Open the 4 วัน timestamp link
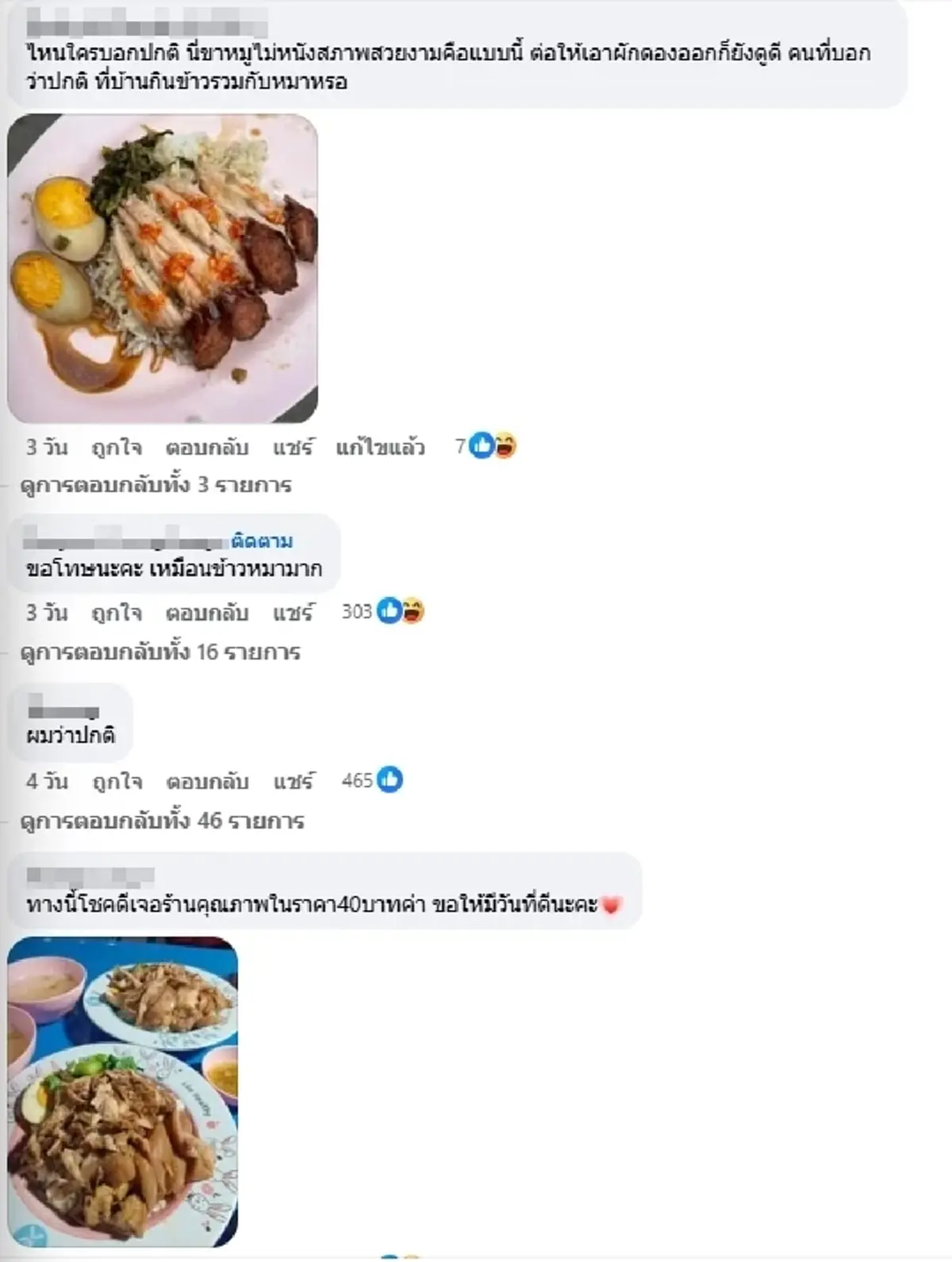Image resolution: width=952 pixels, height=1262 pixels. [x=44, y=781]
